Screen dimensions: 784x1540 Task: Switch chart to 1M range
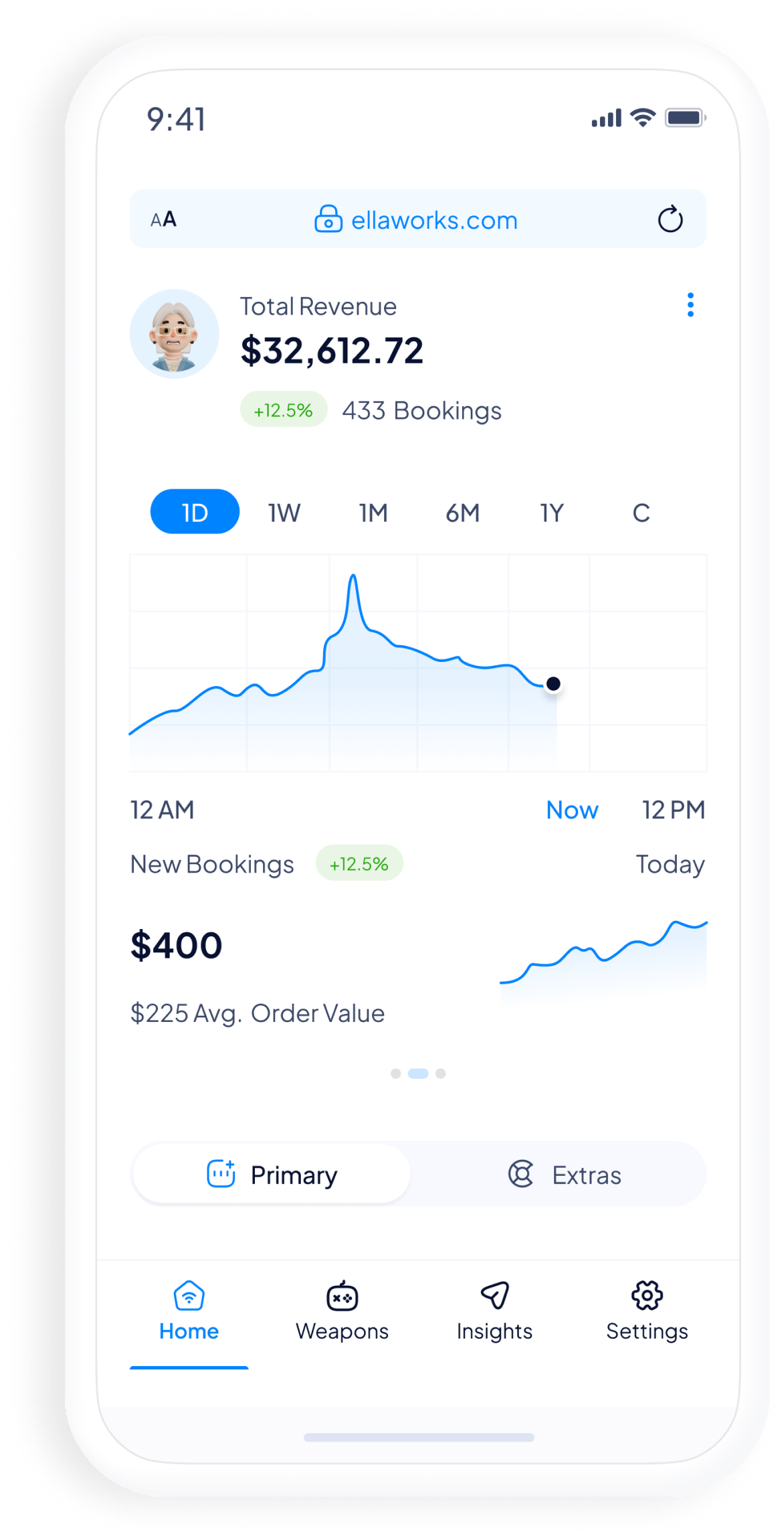click(373, 513)
